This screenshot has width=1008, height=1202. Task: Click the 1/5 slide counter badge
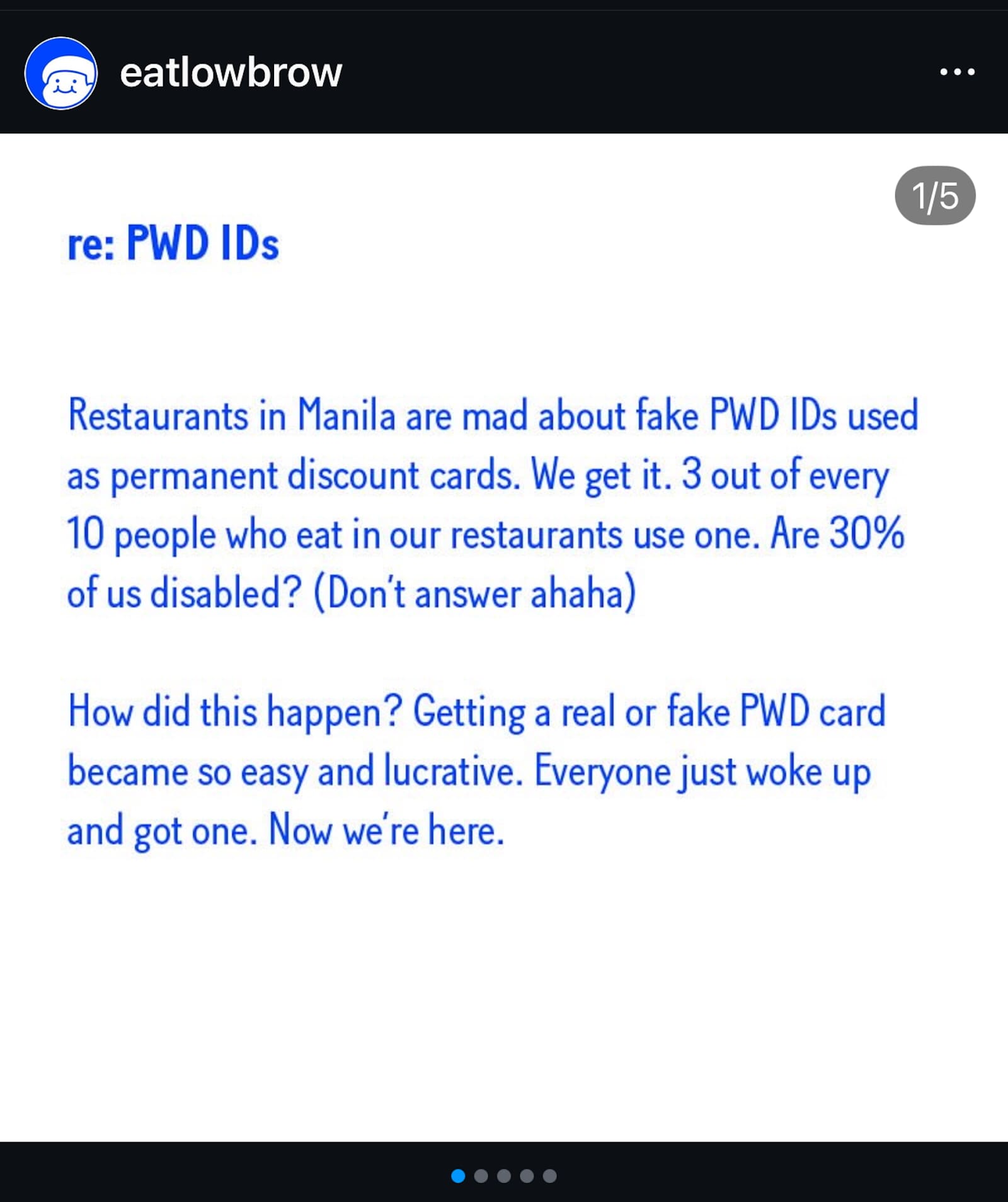coord(935,197)
